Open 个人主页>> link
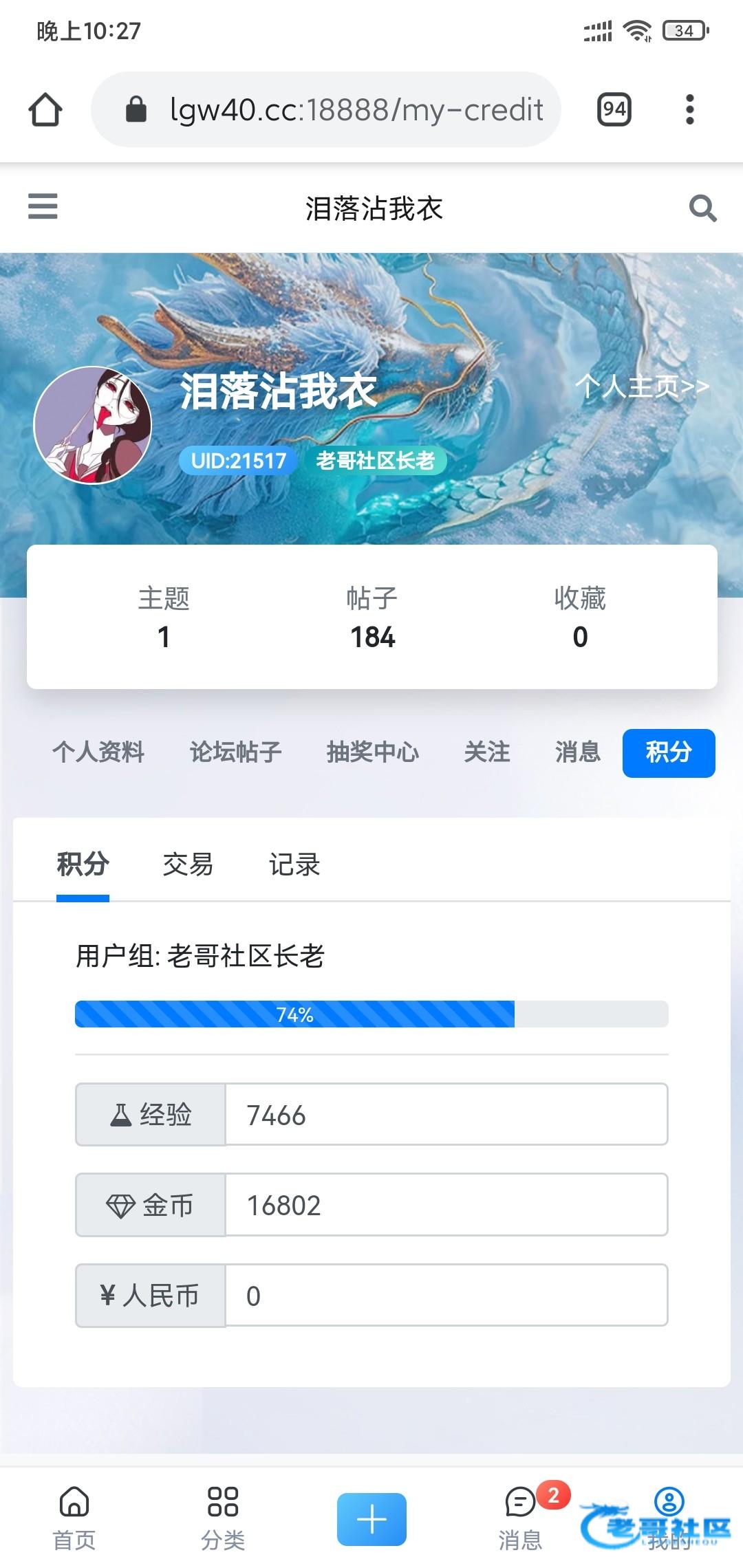The image size is (743, 1568). (x=643, y=386)
